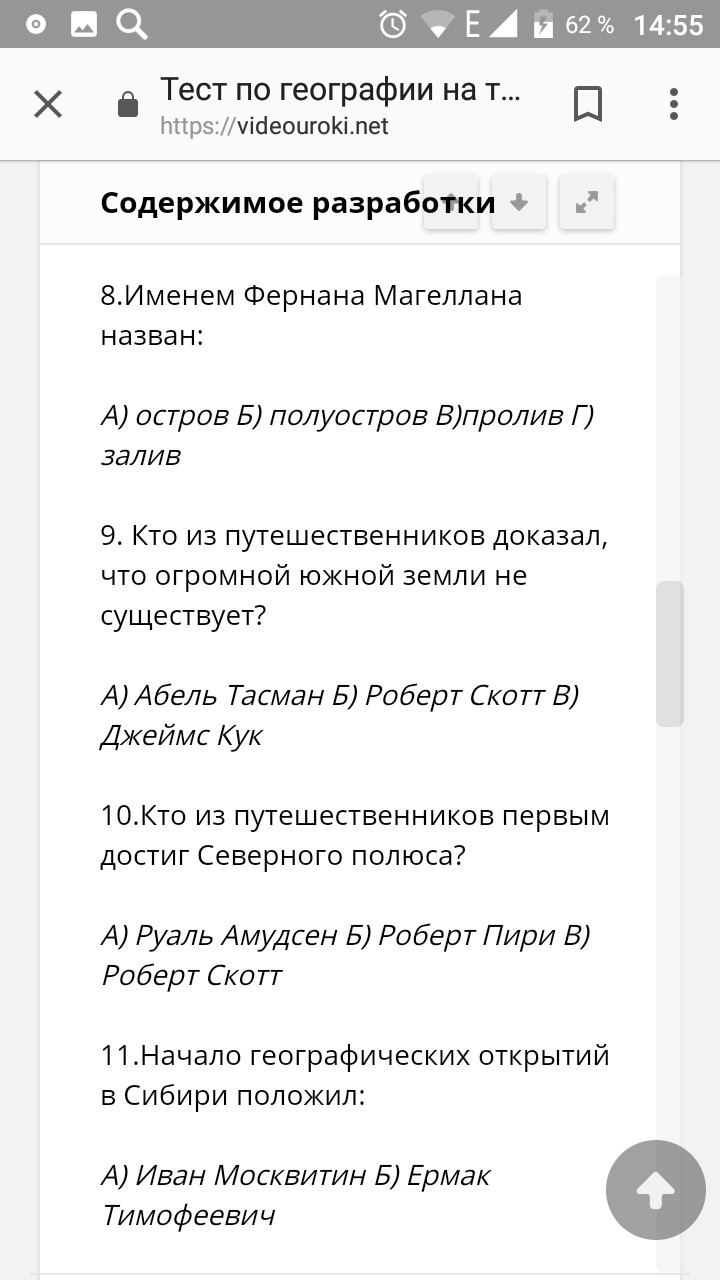Close the browser tab with X

[x=47, y=104]
